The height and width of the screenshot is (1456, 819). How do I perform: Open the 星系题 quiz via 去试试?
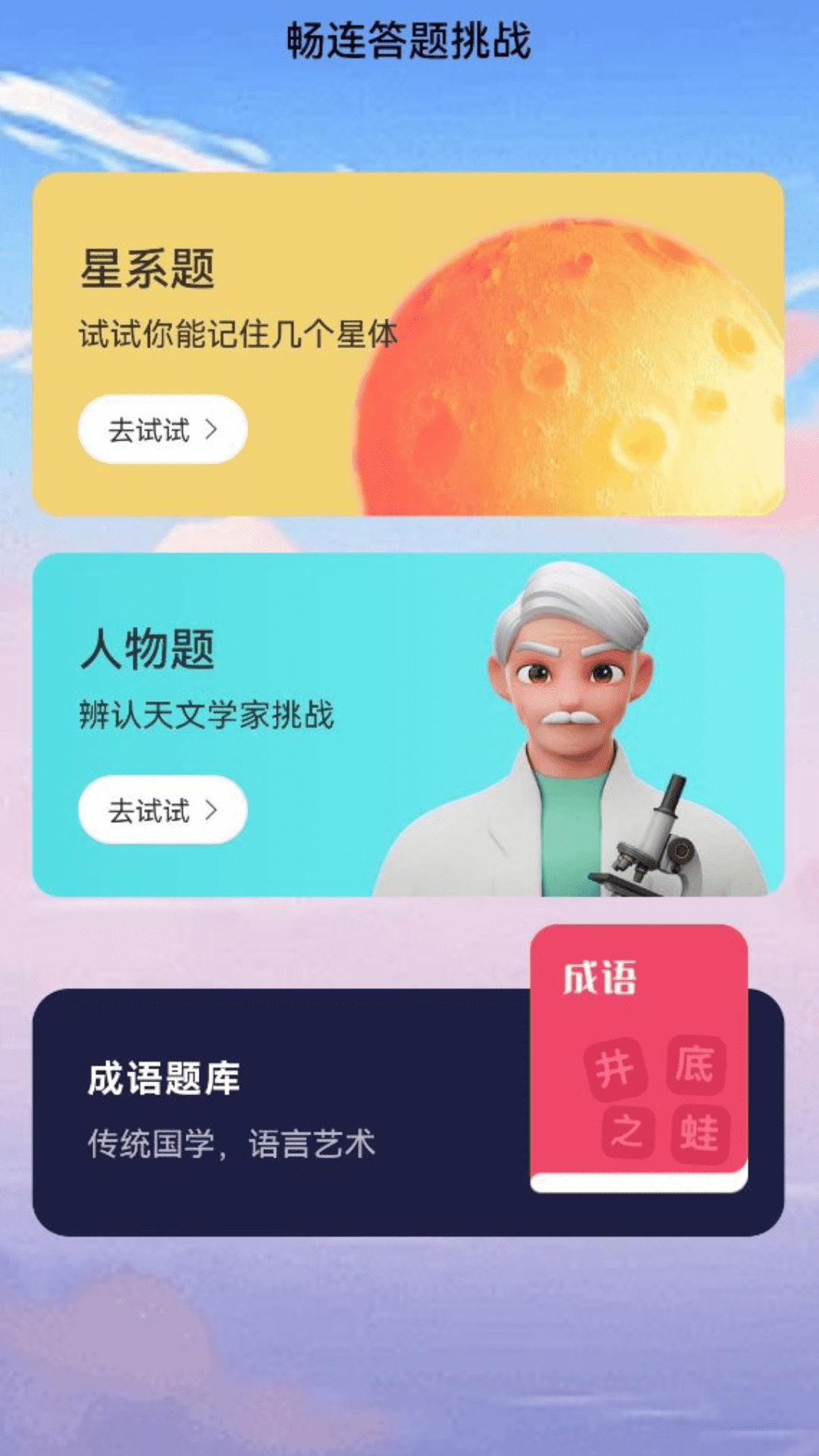click(162, 428)
